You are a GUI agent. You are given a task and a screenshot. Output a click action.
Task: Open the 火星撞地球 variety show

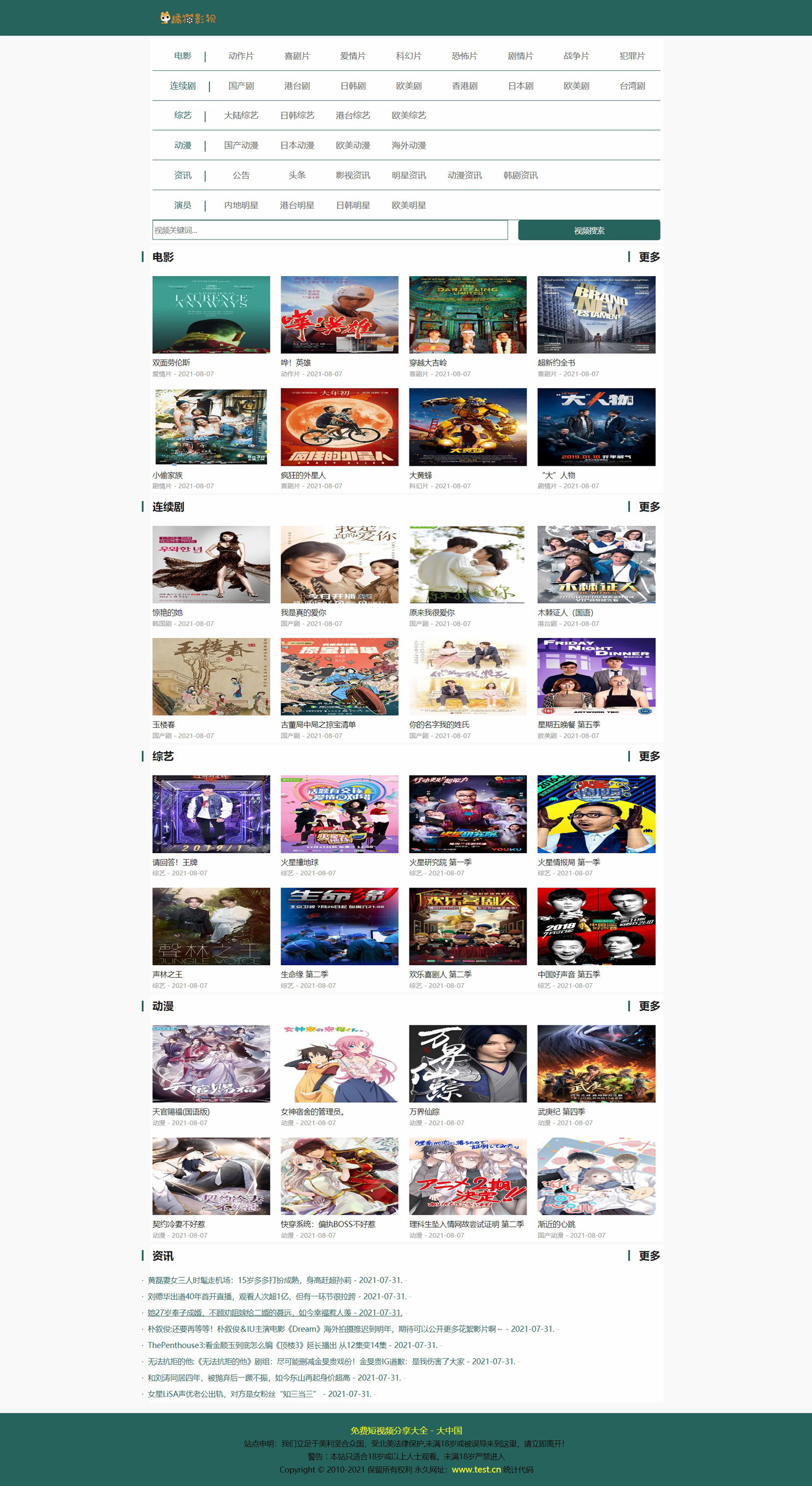click(x=339, y=814)
